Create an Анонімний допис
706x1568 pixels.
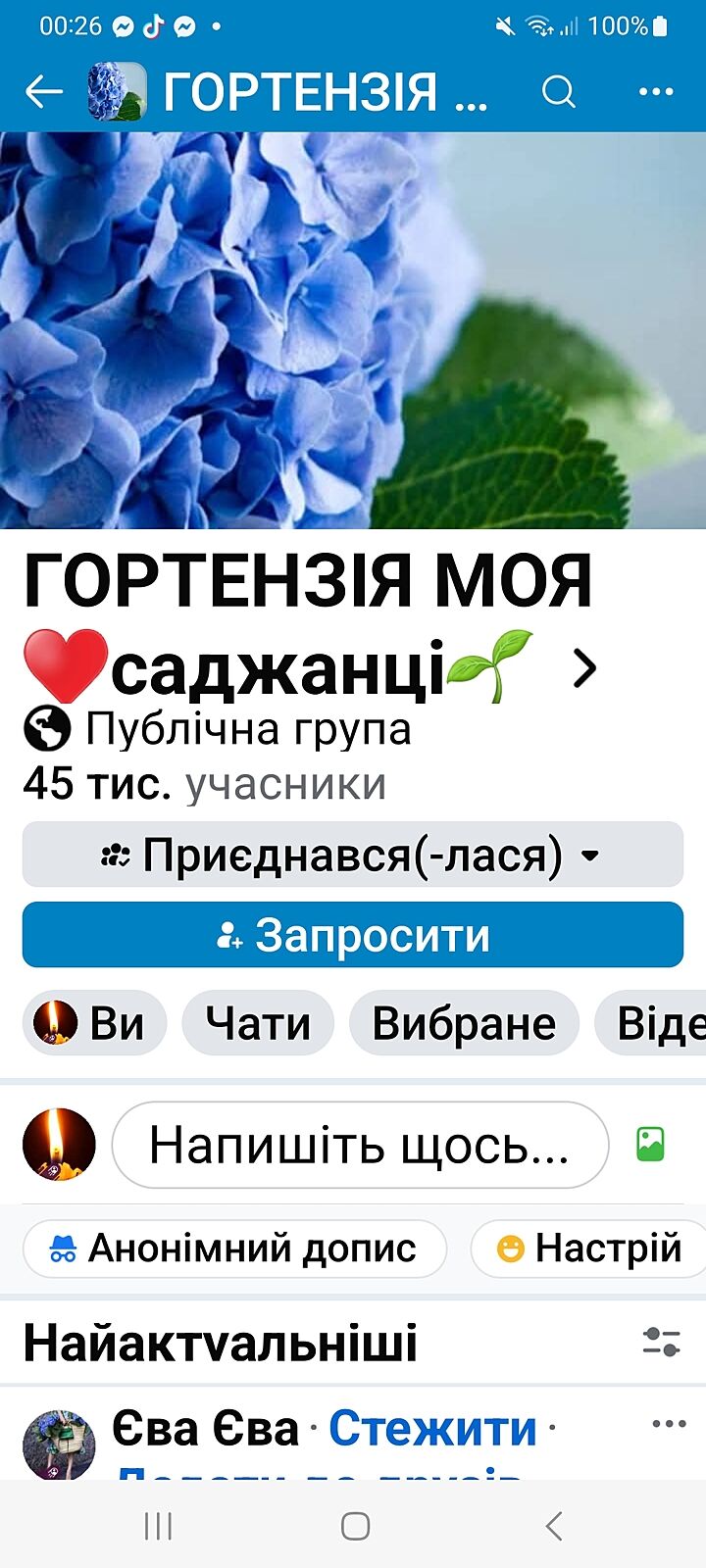[234, 1249]
